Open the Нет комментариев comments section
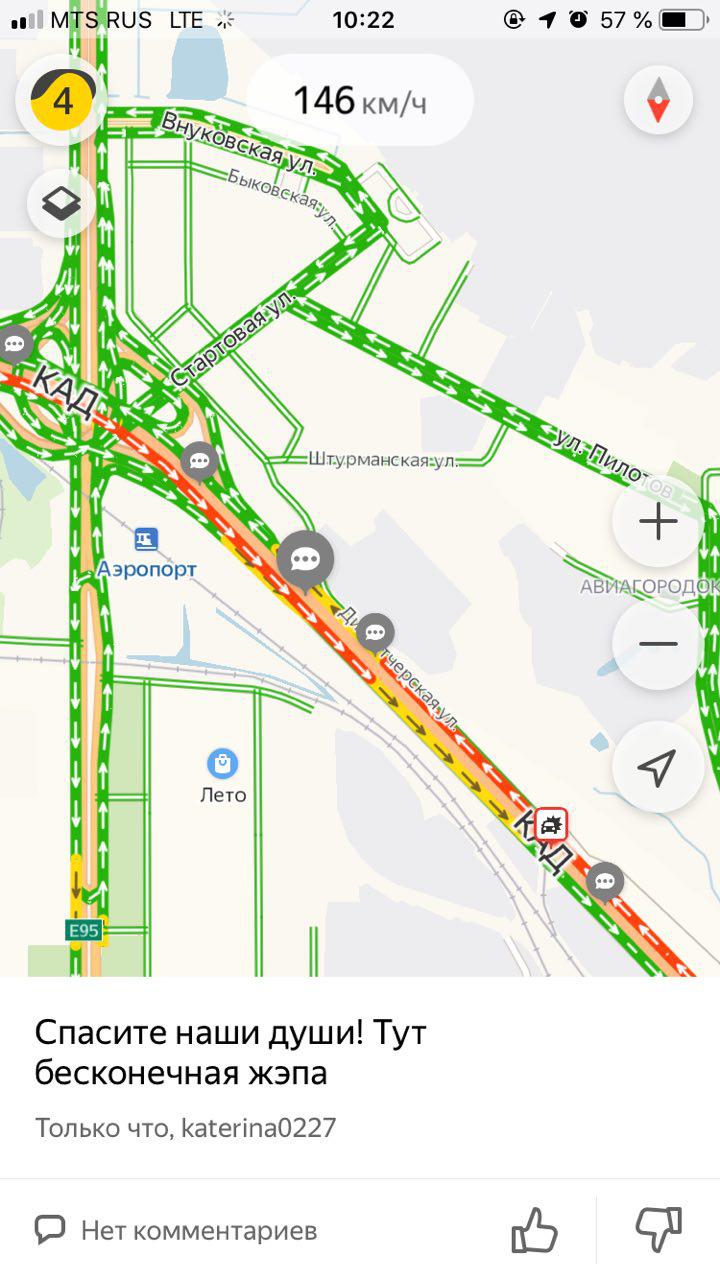Screen dimensions: 720x1280 (176, 1230)
